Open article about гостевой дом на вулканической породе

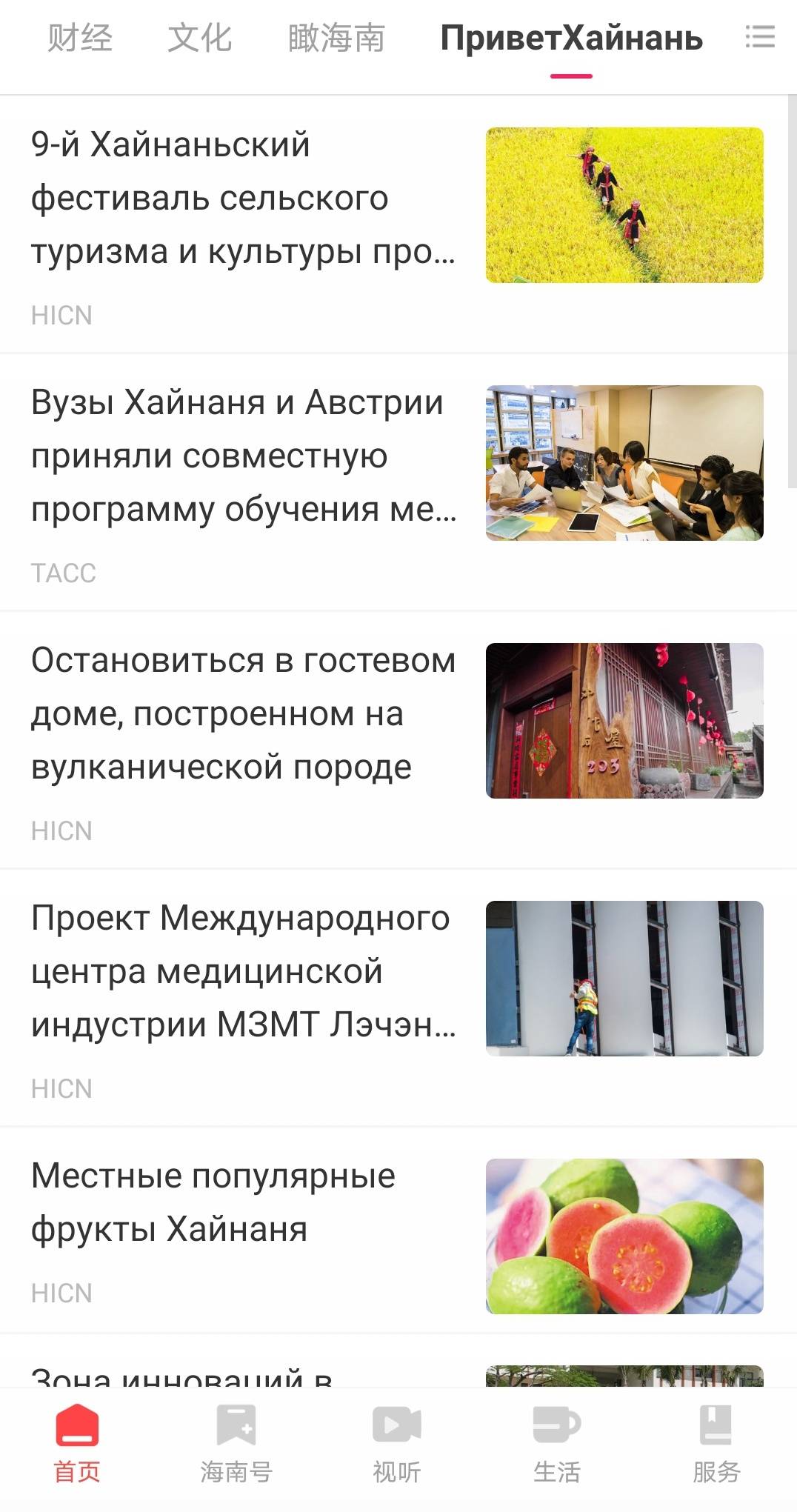click(244, 714)
